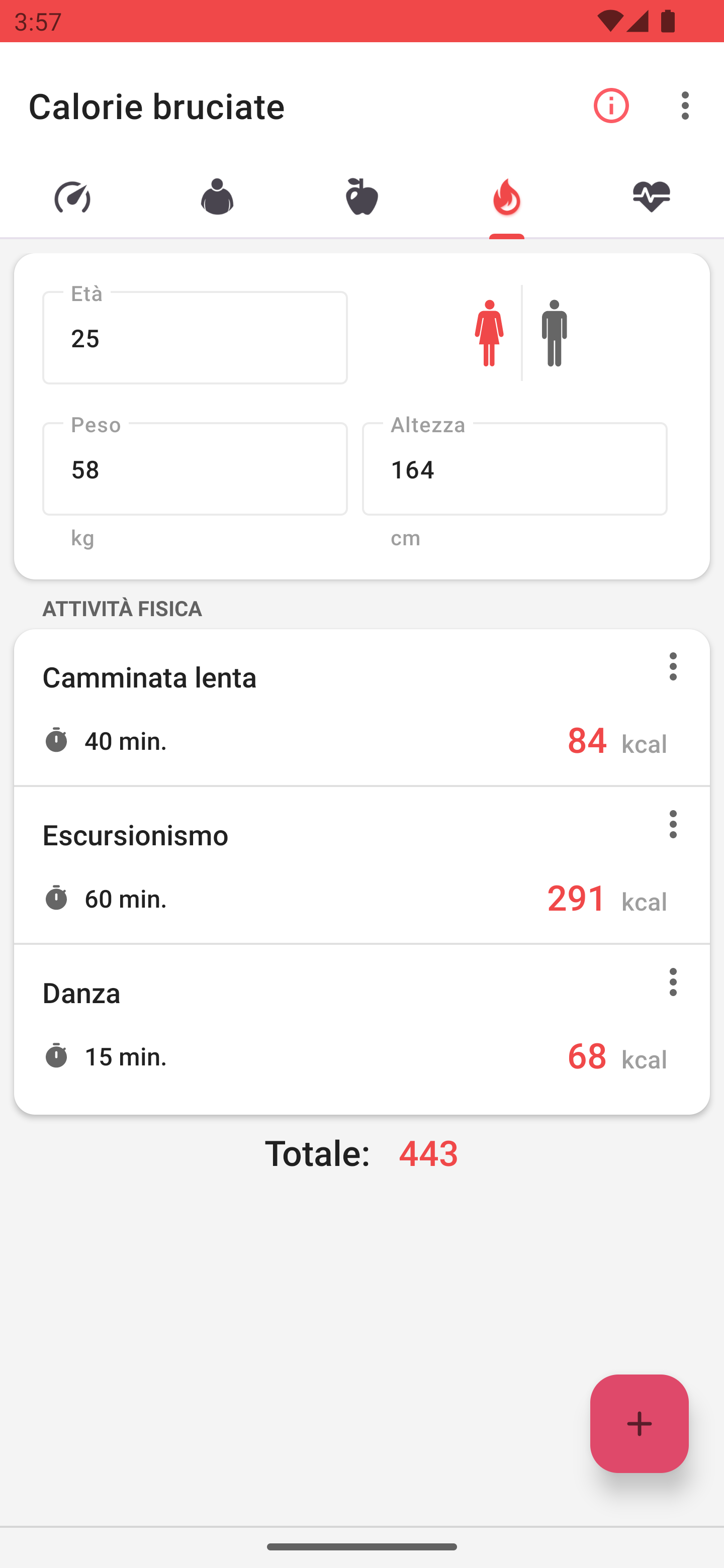Viewport: 724px width, 1568px height.
Task: Open the Camminata lenta activity entry
Action: tap(361, 707)
